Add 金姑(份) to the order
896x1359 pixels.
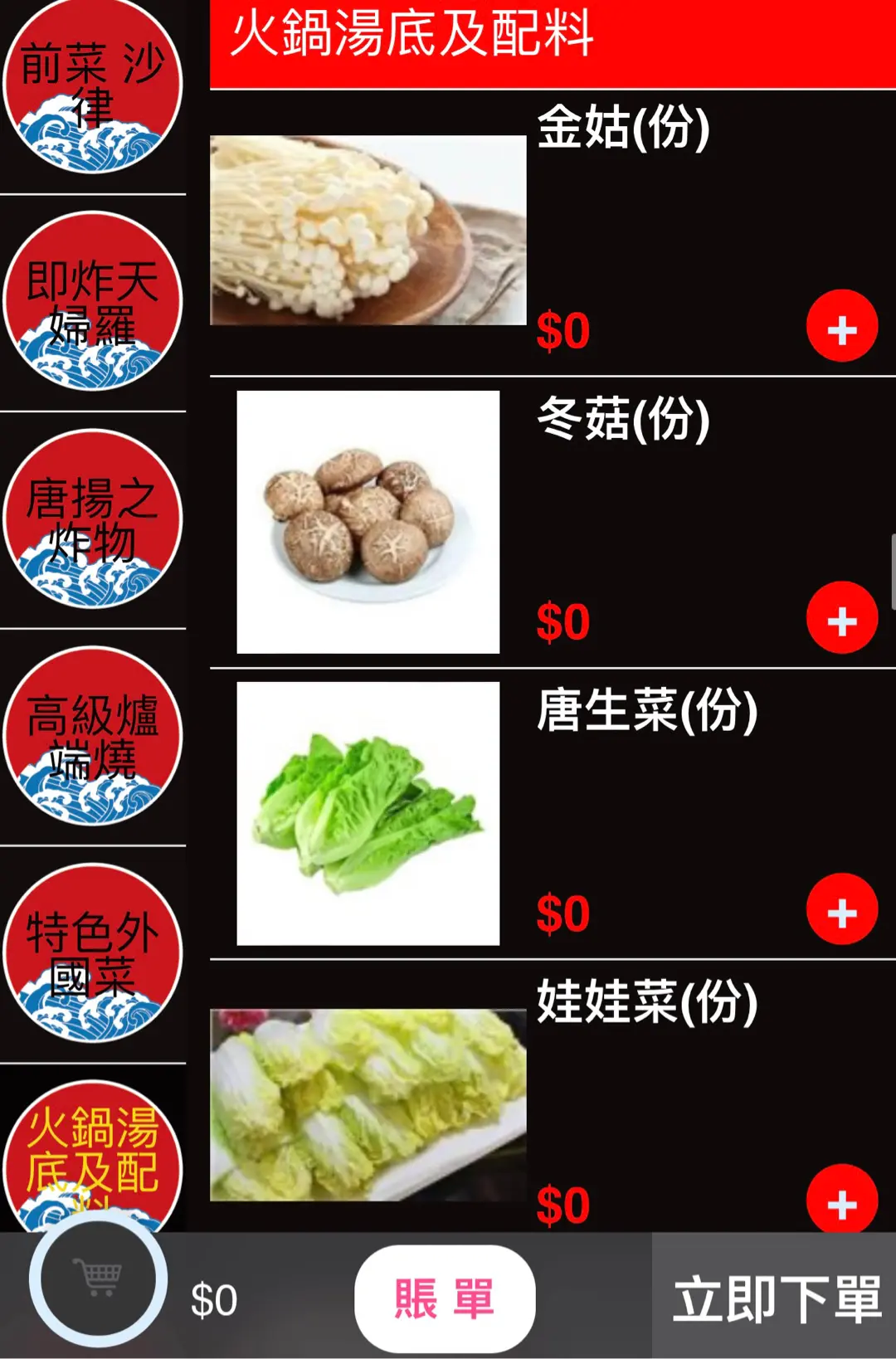pos(841,326)
